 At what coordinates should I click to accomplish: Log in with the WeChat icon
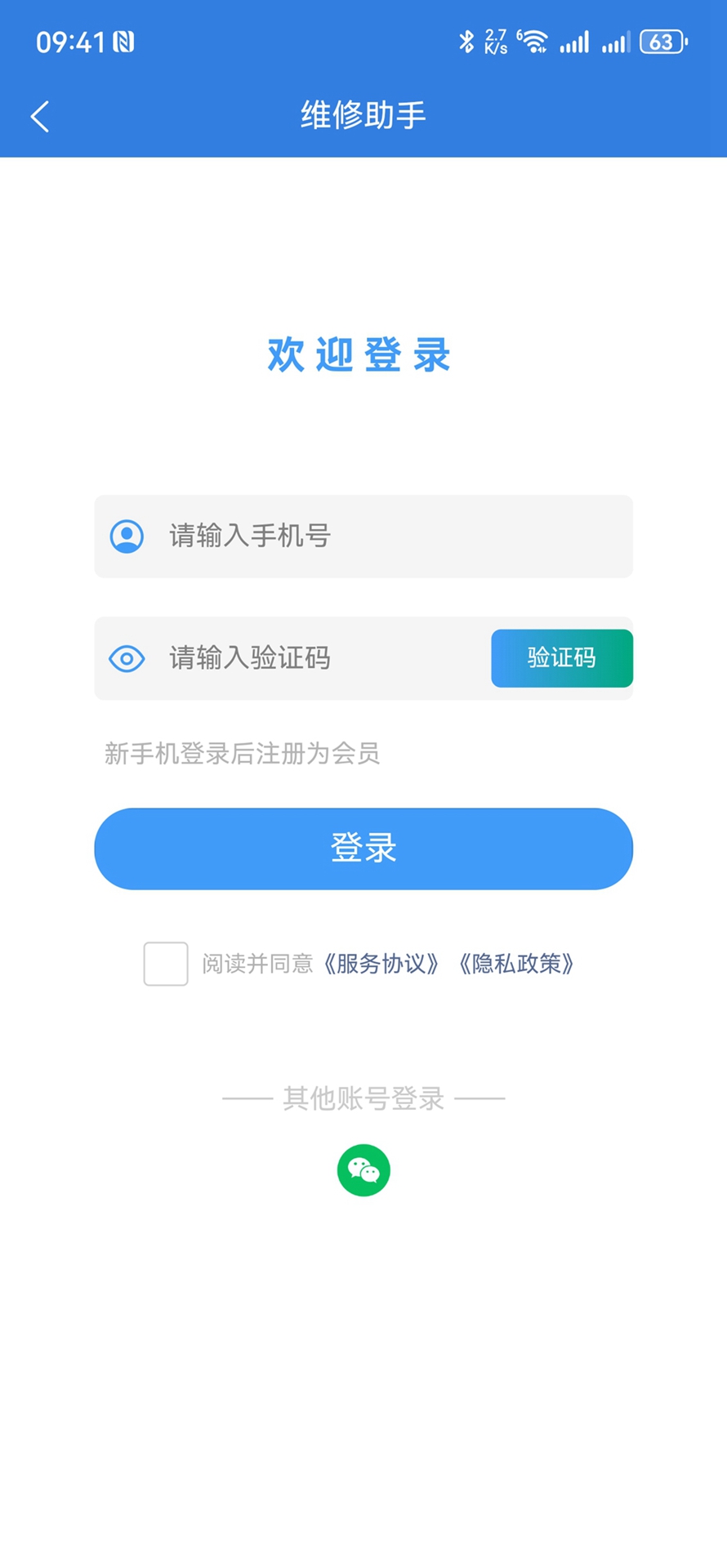(363, 1170)
